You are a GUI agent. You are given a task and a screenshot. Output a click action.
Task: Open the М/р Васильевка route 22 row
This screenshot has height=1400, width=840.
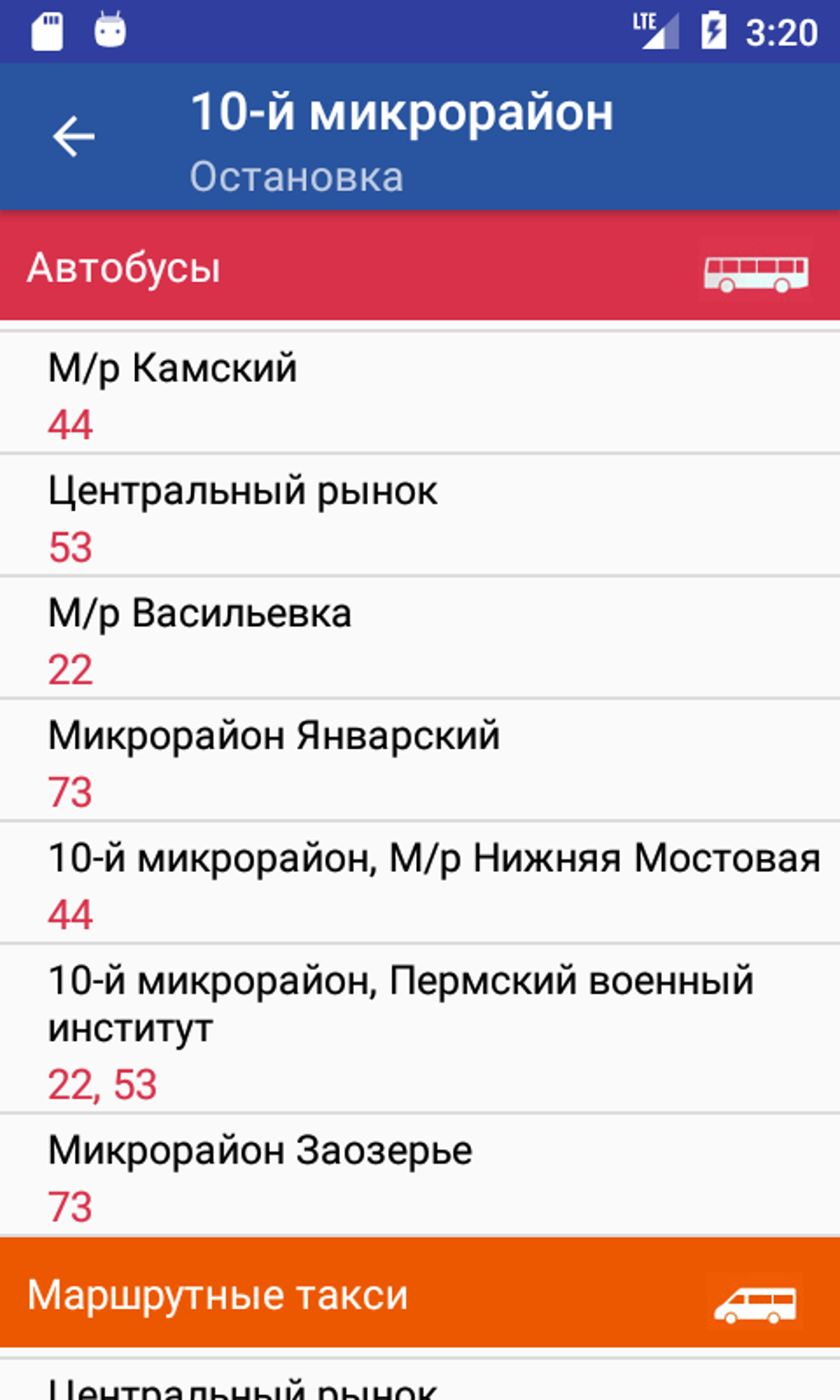[420, 639]
